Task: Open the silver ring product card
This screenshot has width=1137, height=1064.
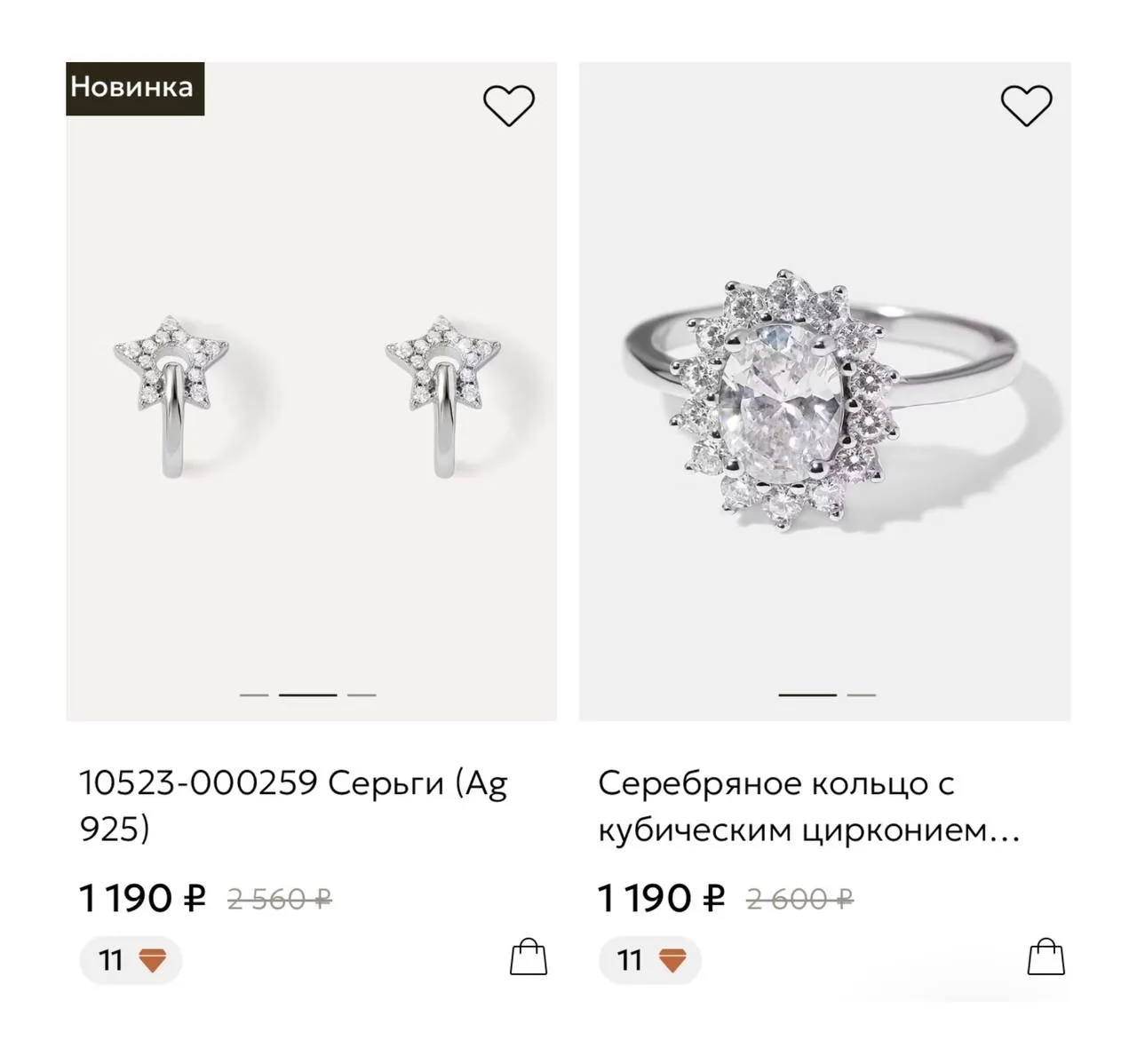Action: click(825, 392)
